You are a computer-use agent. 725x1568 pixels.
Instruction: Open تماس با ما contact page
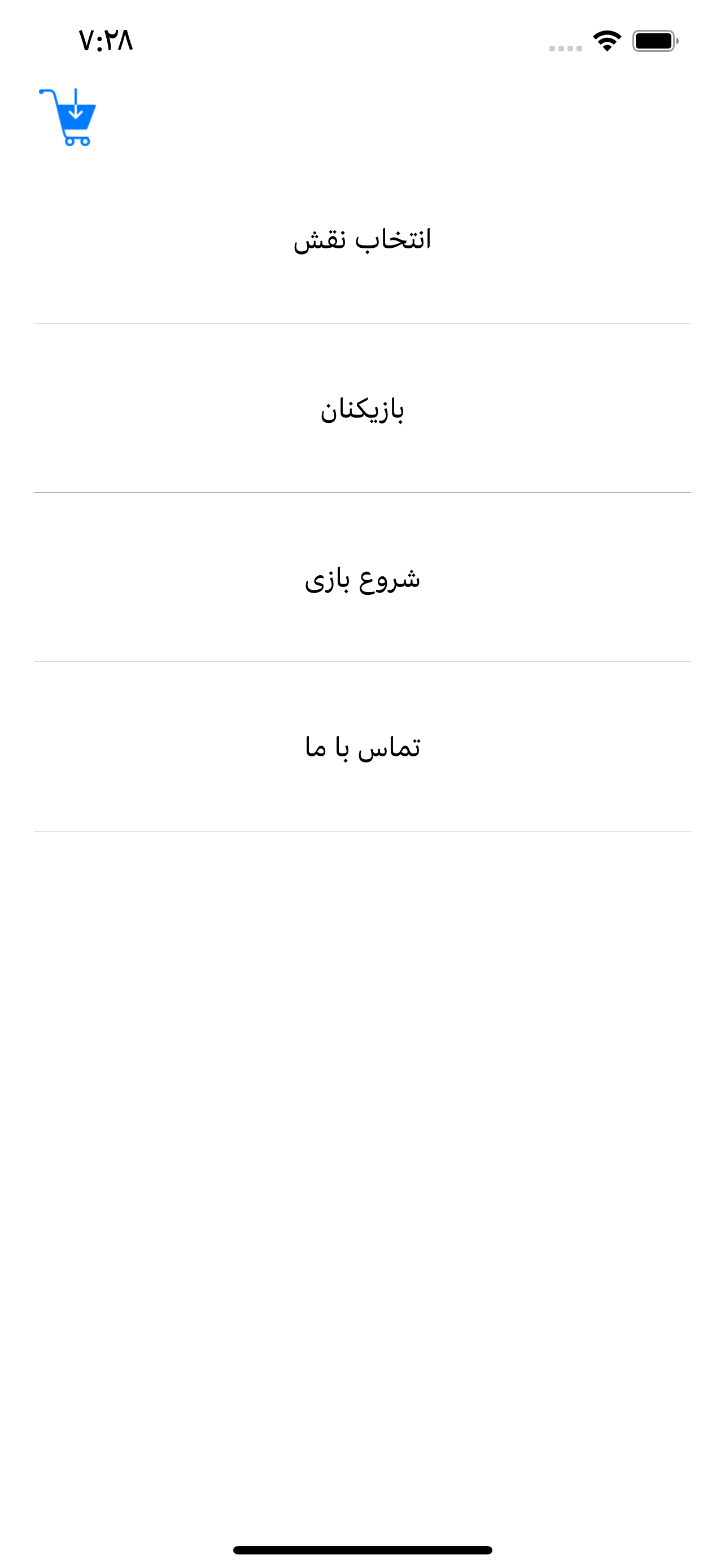click(362, 747)
